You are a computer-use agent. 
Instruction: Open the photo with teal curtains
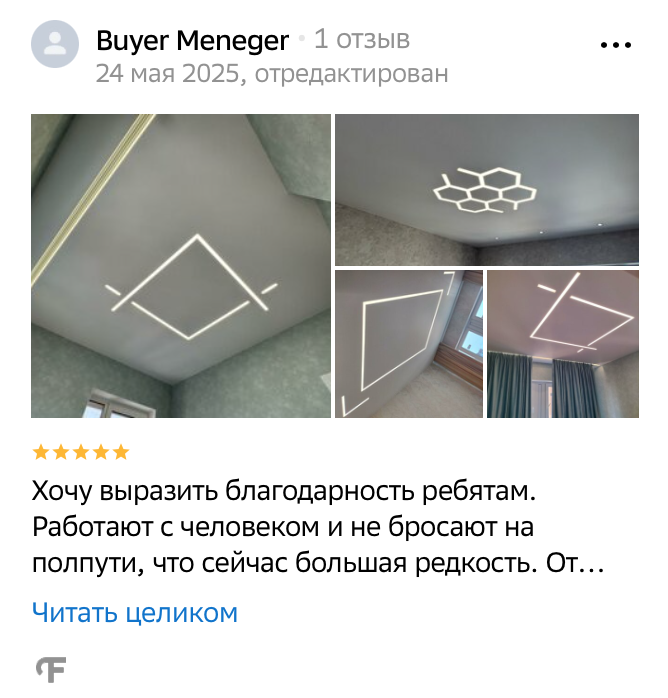[562, 344]
